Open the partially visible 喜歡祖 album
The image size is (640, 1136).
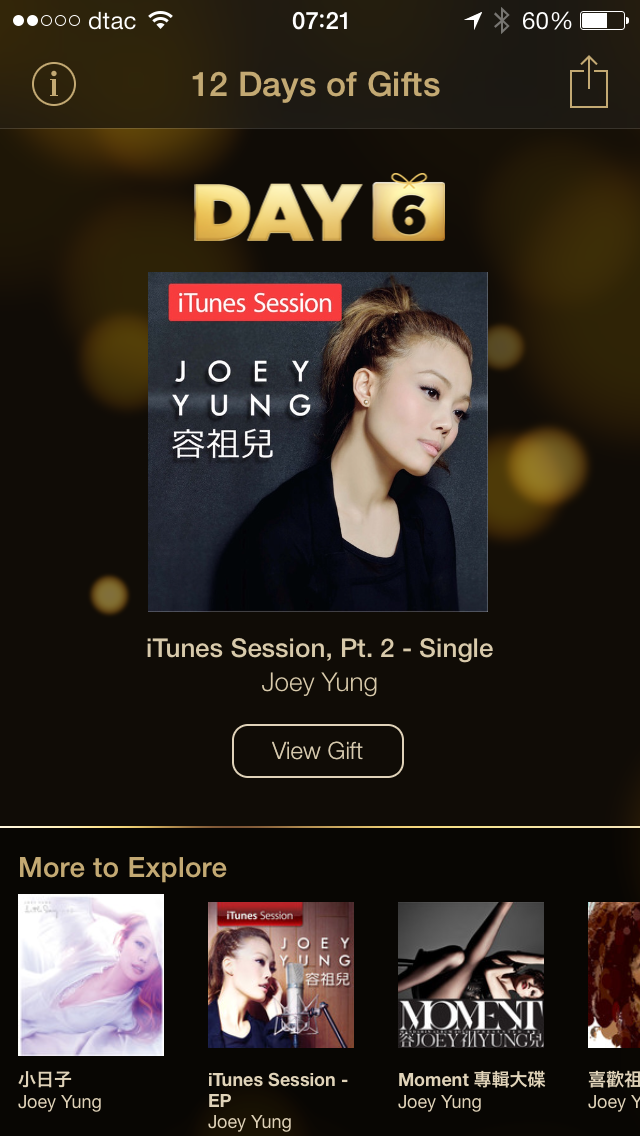(614, 975)
